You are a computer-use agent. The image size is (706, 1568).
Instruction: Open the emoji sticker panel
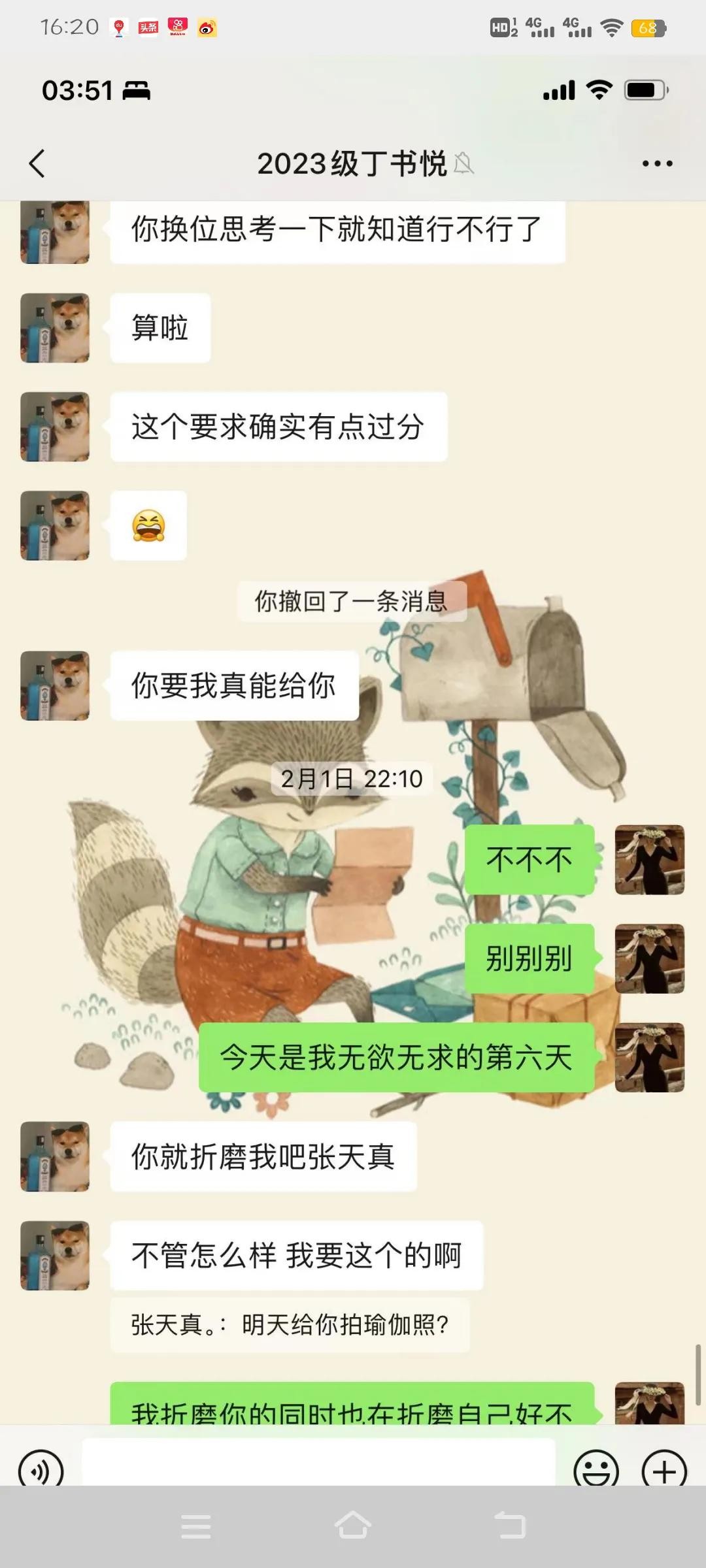tap(596, 1470)
